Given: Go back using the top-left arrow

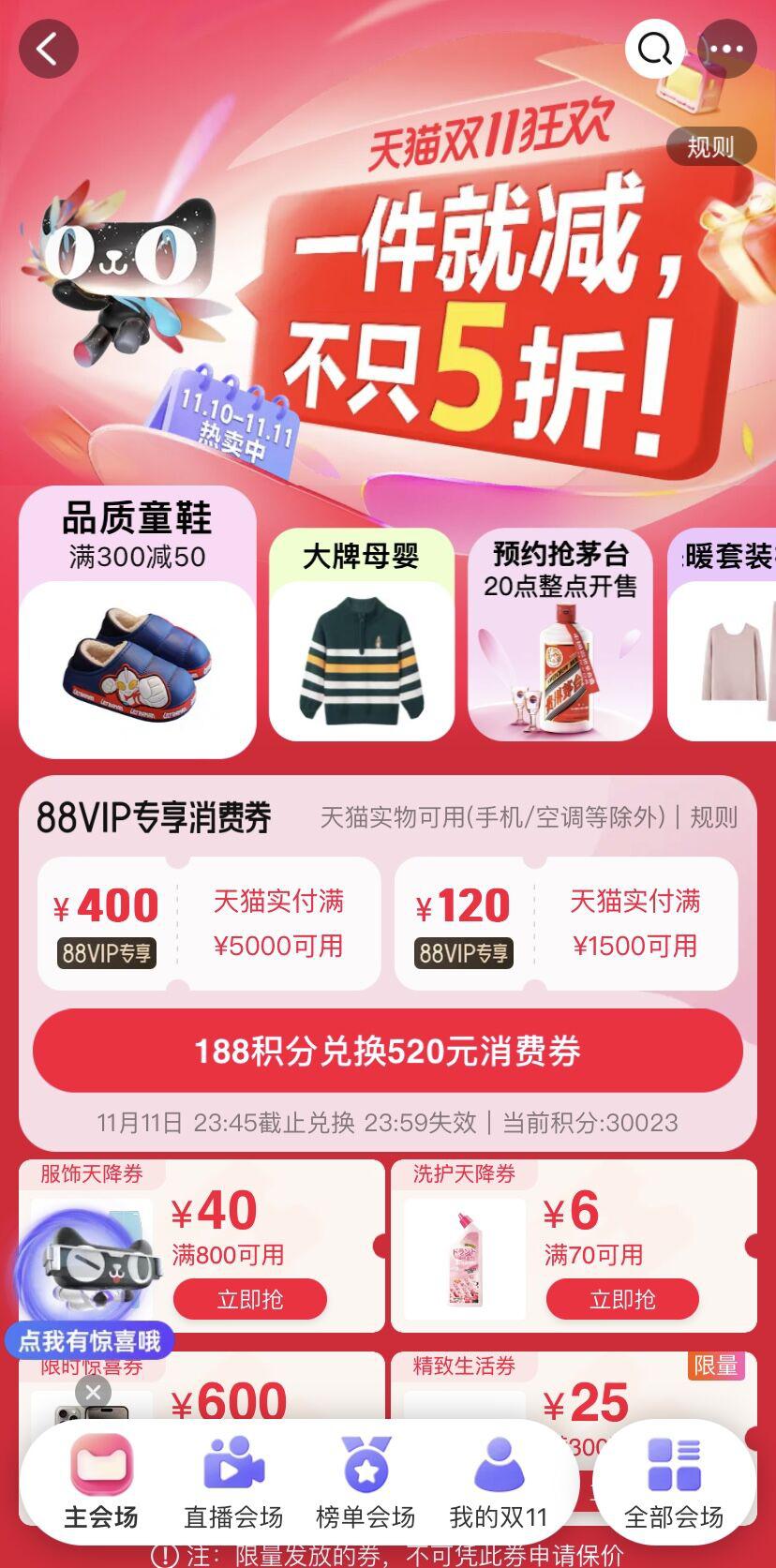Looking at the screenshot, I should 48,49.
